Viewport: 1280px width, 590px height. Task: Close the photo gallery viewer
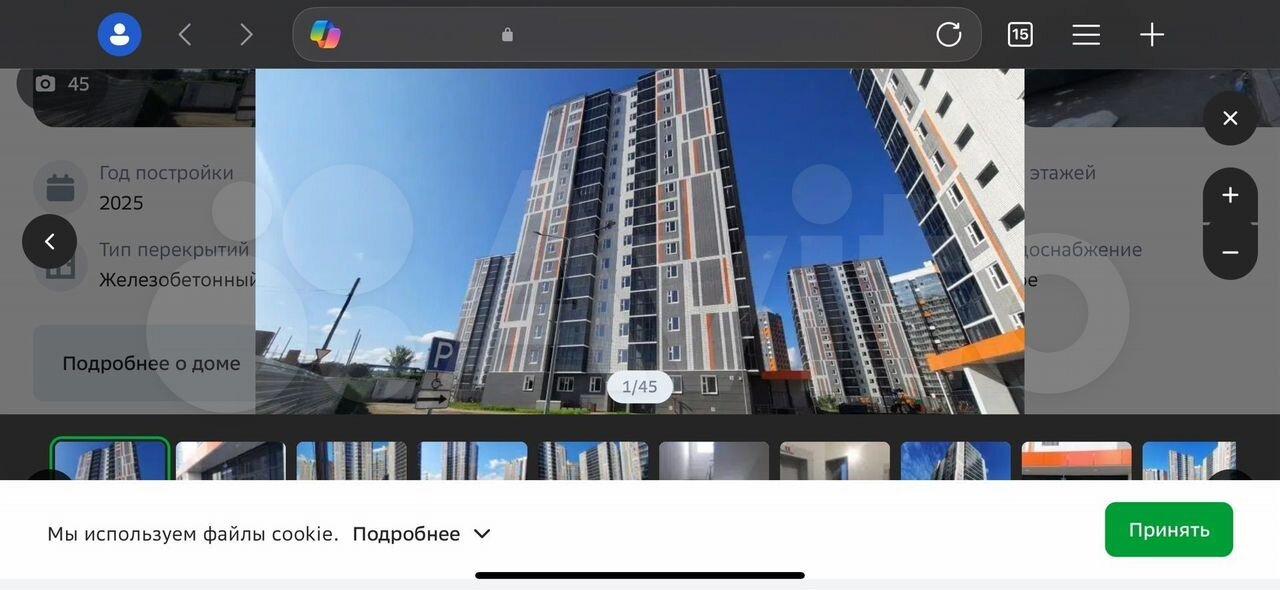tap(1230, 118)
